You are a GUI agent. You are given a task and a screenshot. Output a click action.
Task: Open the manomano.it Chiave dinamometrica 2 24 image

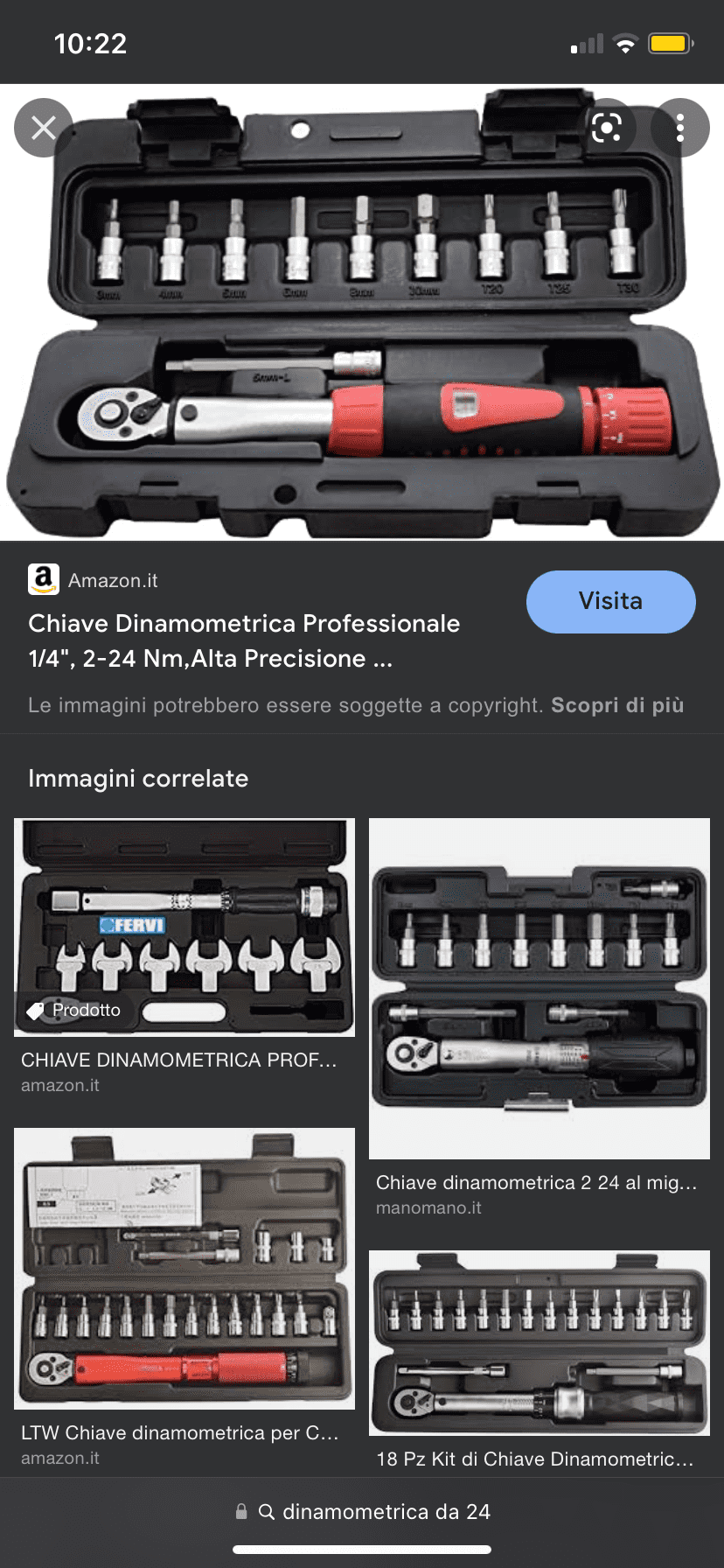click(x=539, y=989)
